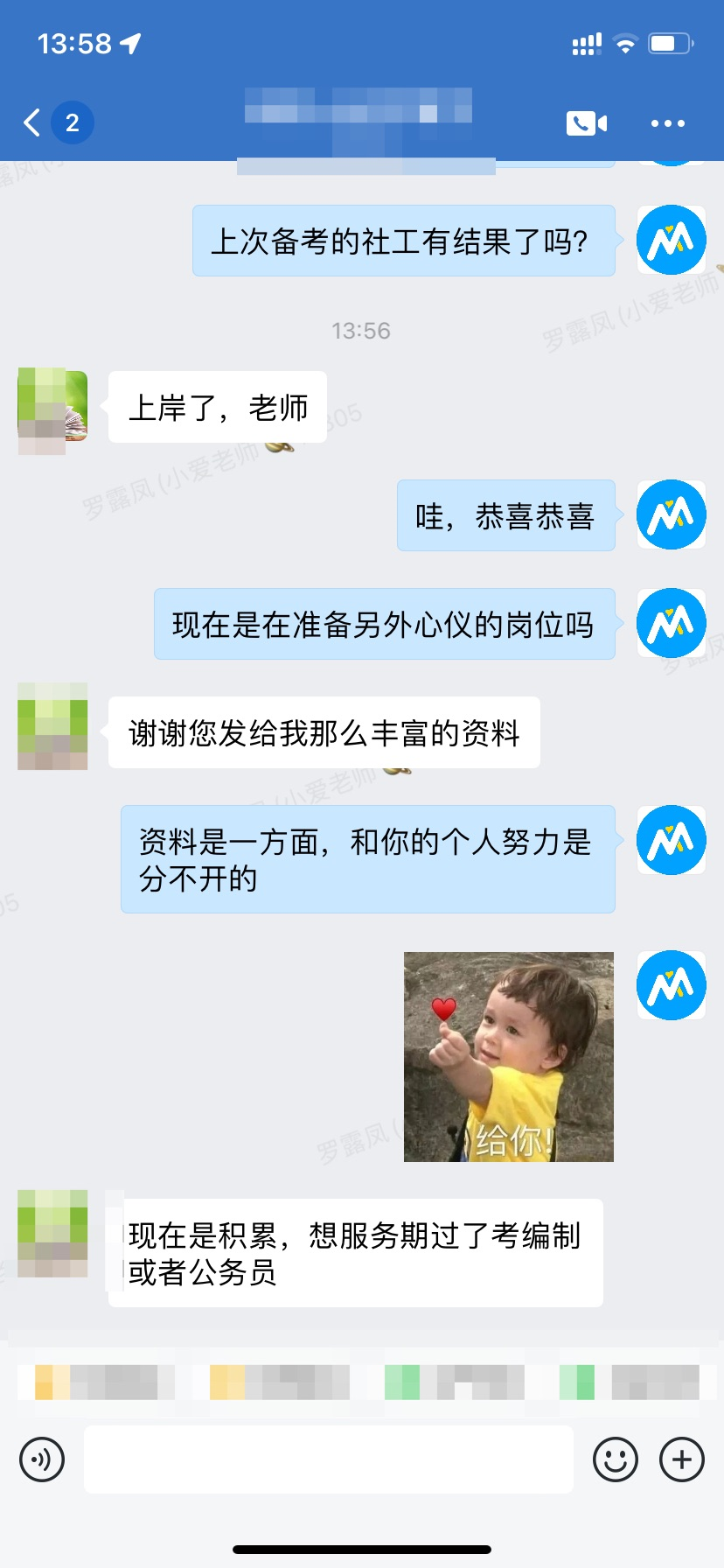
Task: Open the three-dot more options menu
Action: tap(667, 123)
